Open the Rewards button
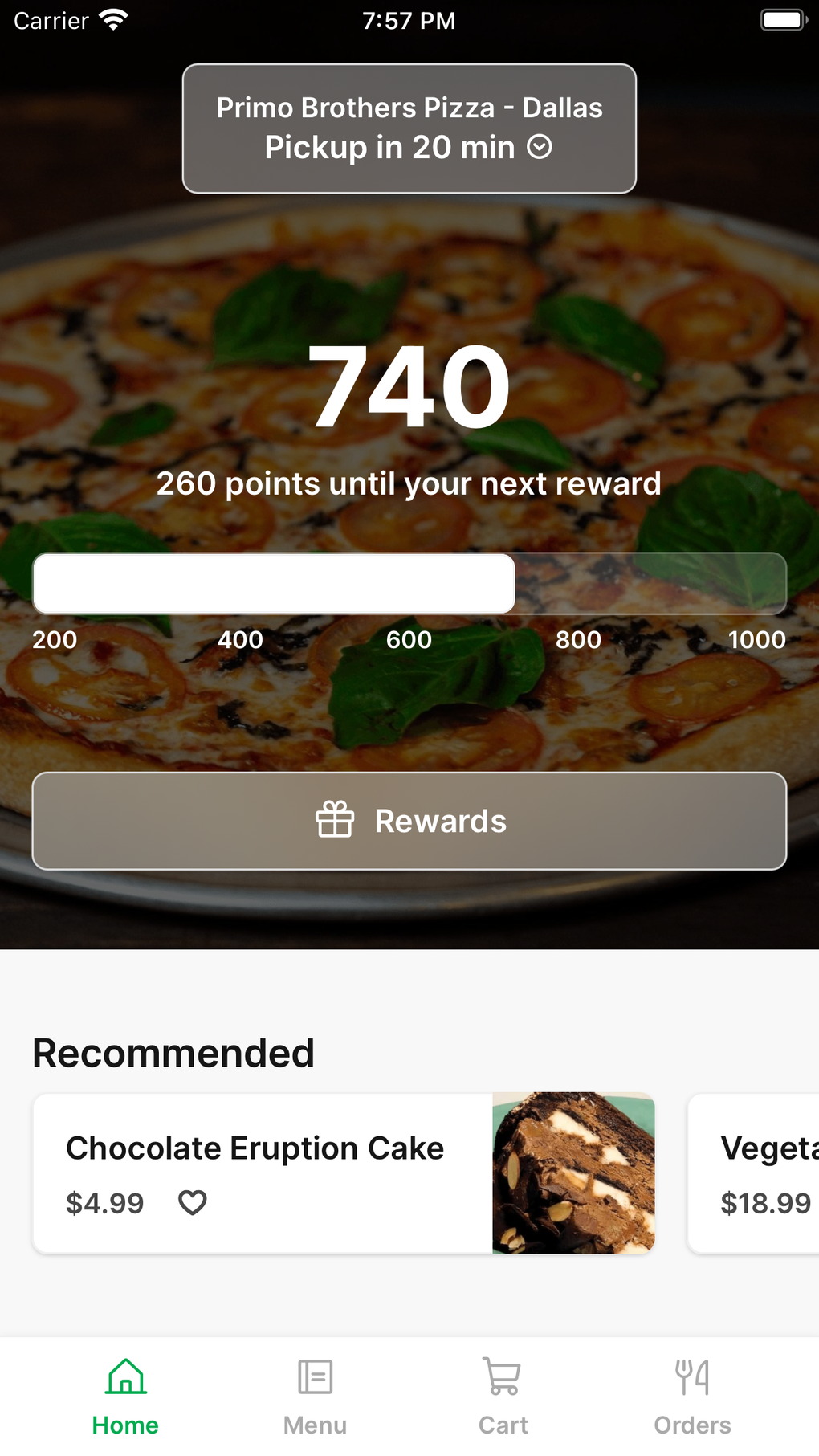Viewport: 819px width, 1456px height. coord(409,821)
